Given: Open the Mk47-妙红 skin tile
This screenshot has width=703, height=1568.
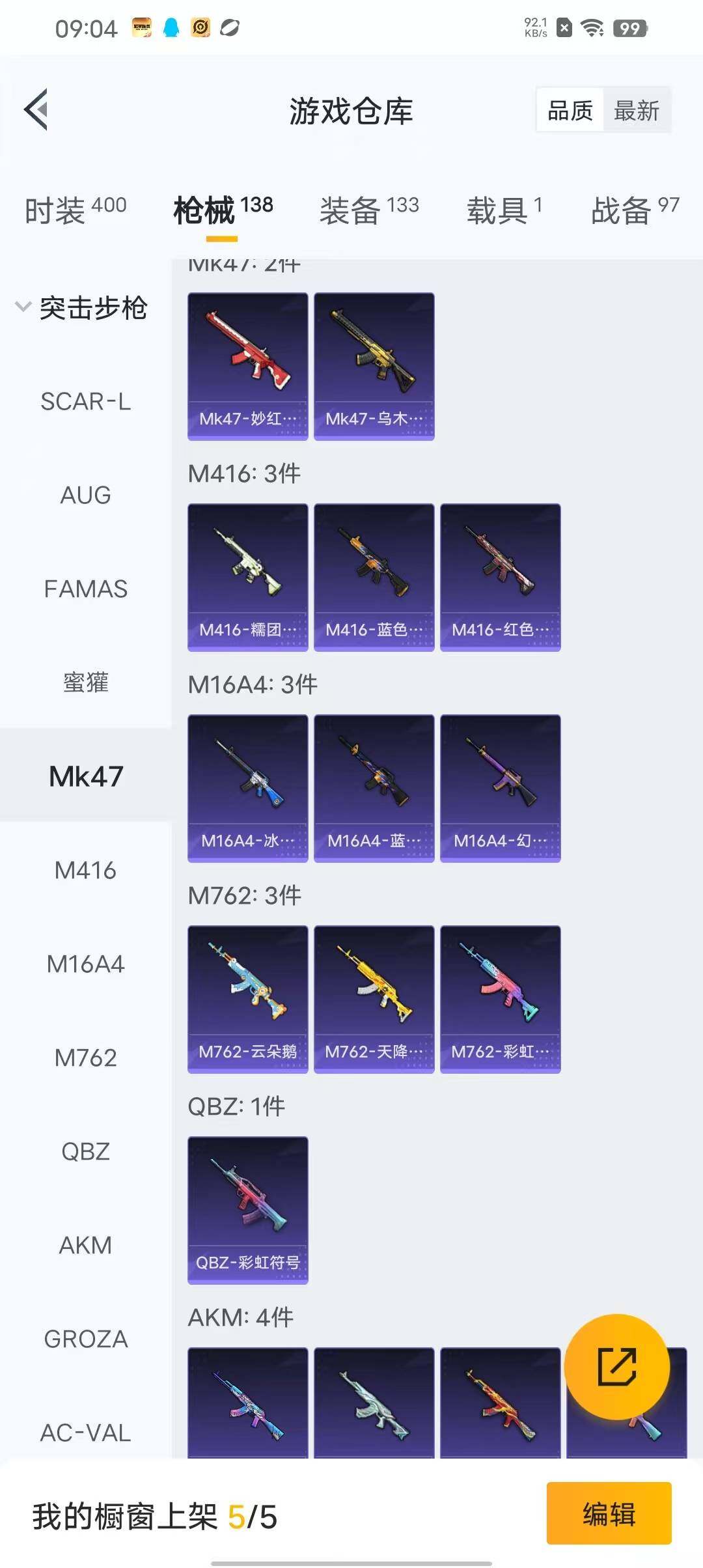Looking at the screenshot, I should pyautogui.click(x=247, y=366).
